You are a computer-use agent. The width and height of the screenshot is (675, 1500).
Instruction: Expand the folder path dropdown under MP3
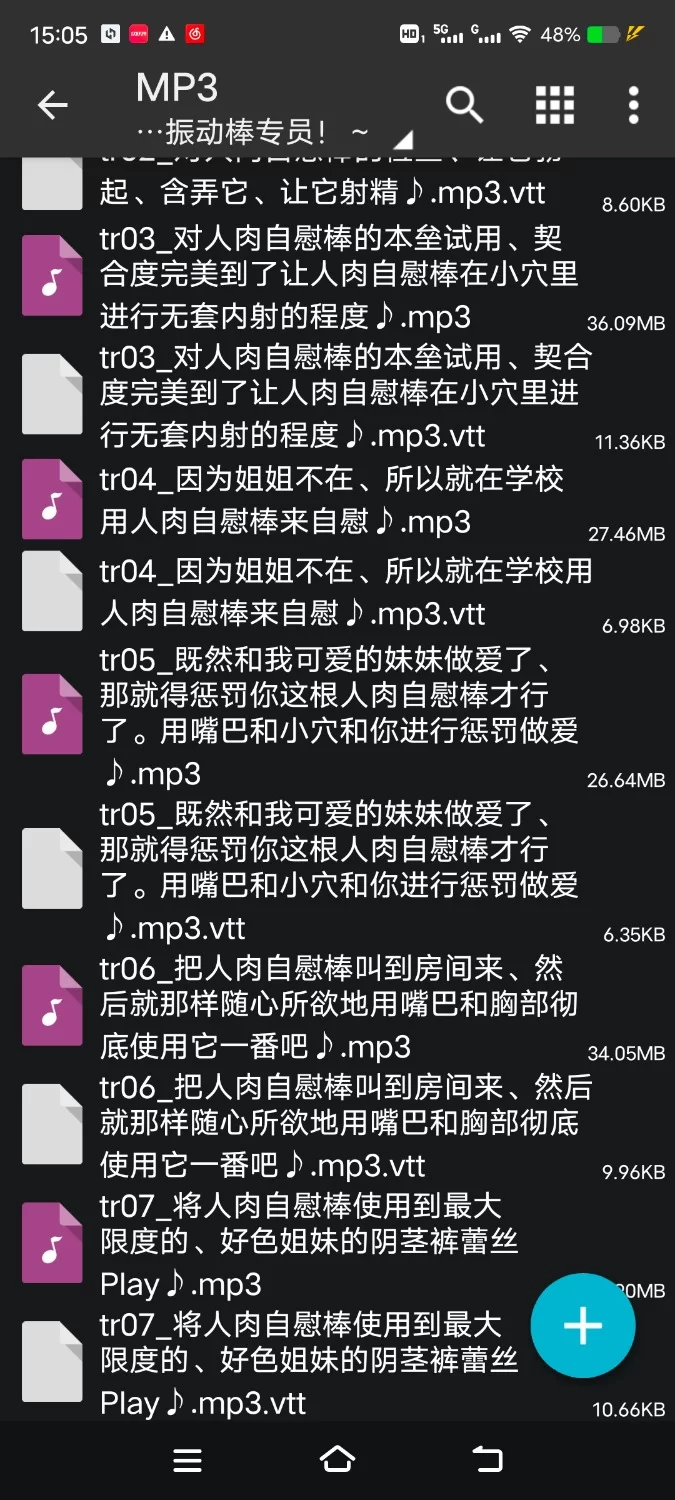[x=402, y=137]
